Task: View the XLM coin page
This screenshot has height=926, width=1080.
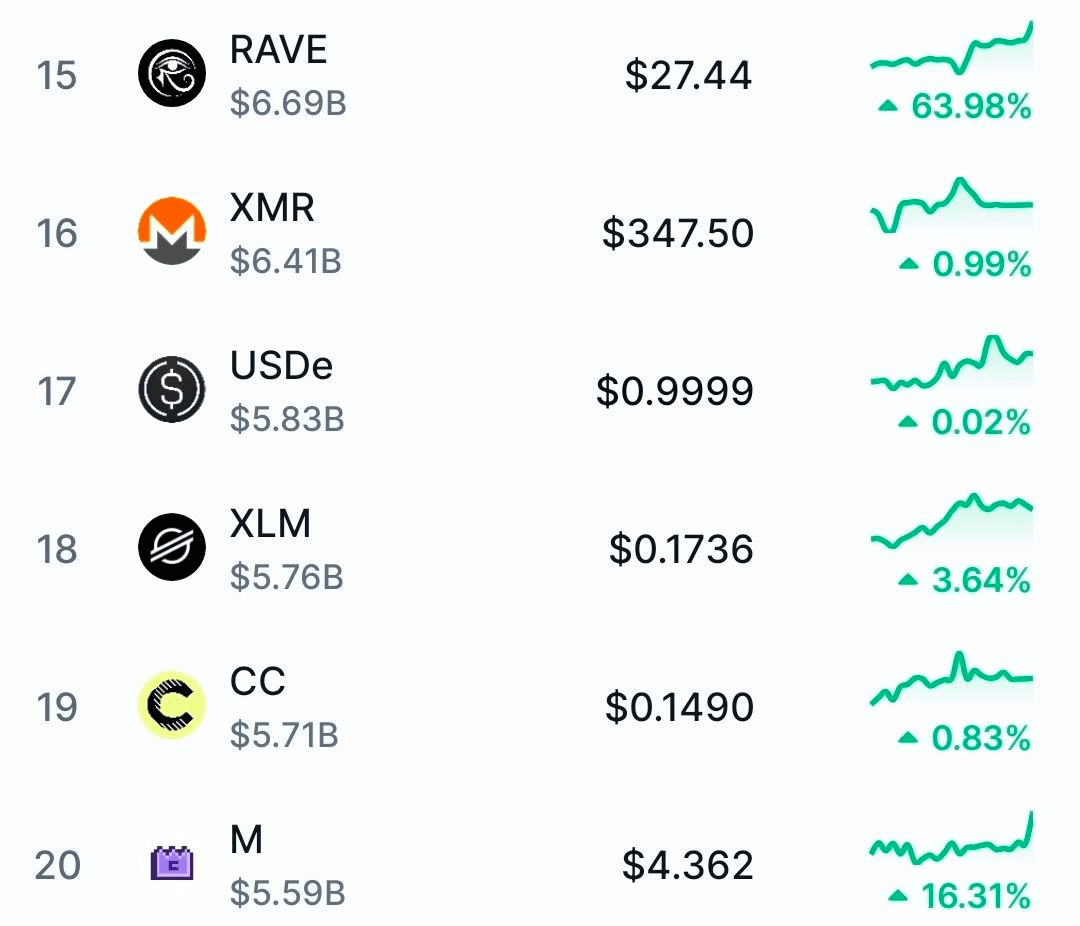Action: click(270, 525)
